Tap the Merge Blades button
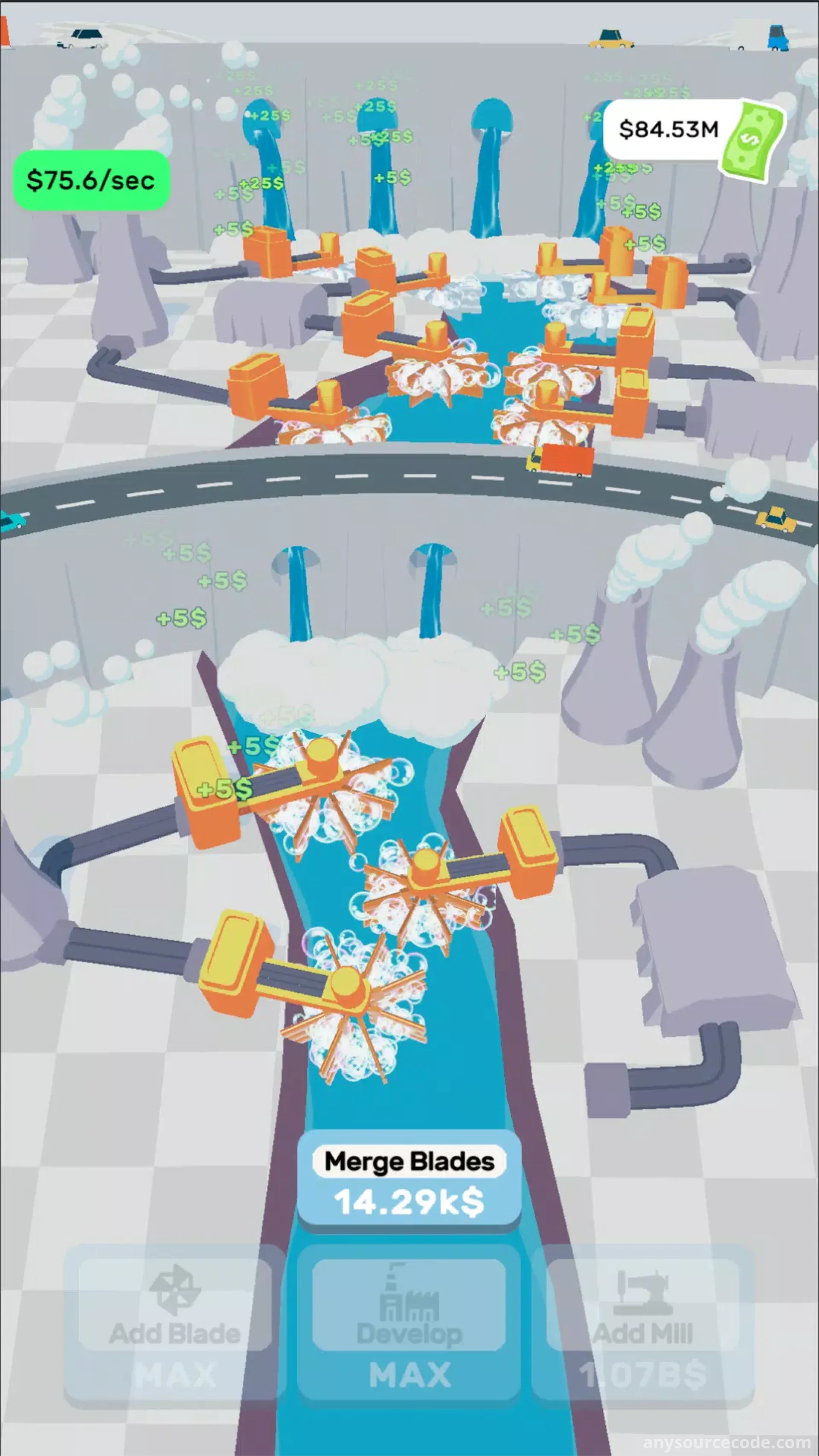The image size is (819, 1456). pyautogui.click(x=409, y=1180)
